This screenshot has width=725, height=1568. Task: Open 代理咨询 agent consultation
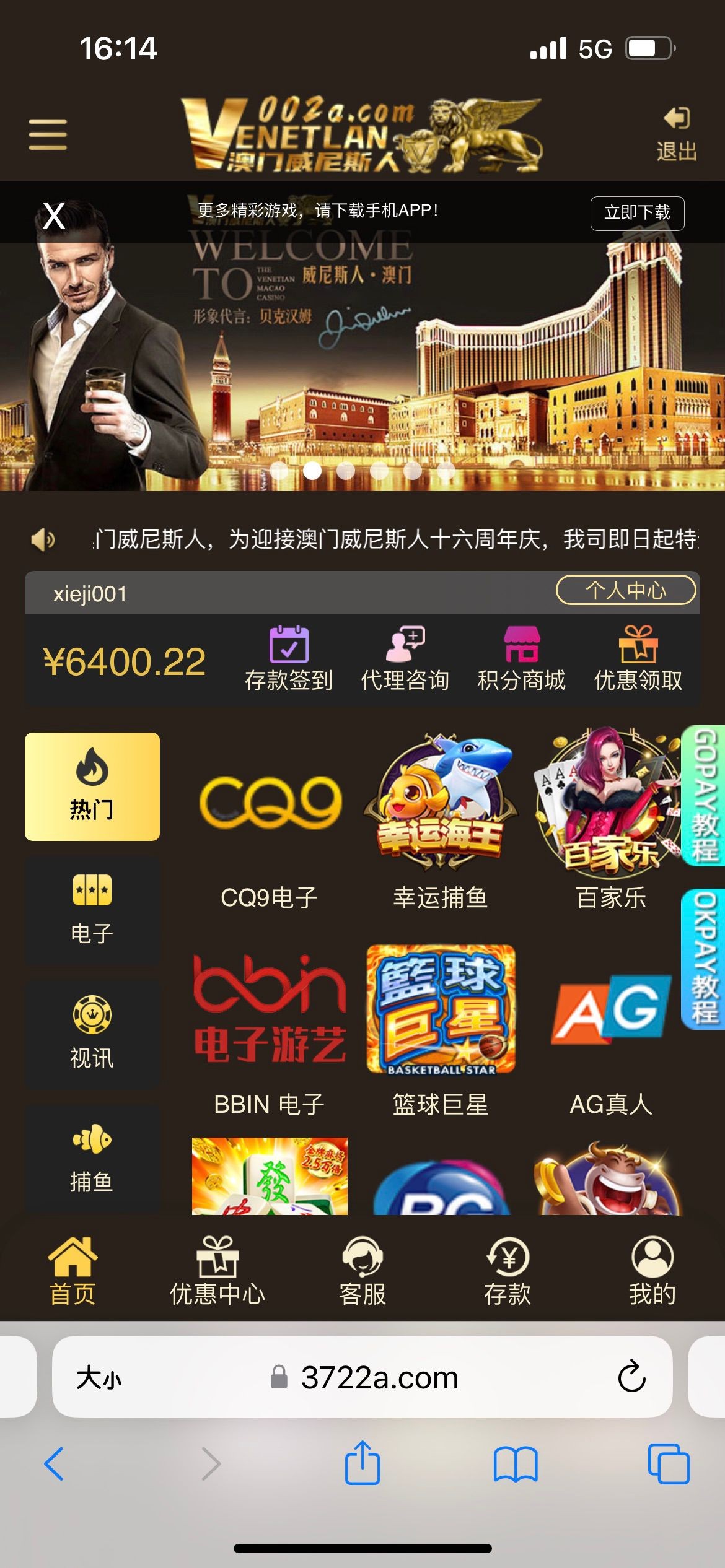405,659
